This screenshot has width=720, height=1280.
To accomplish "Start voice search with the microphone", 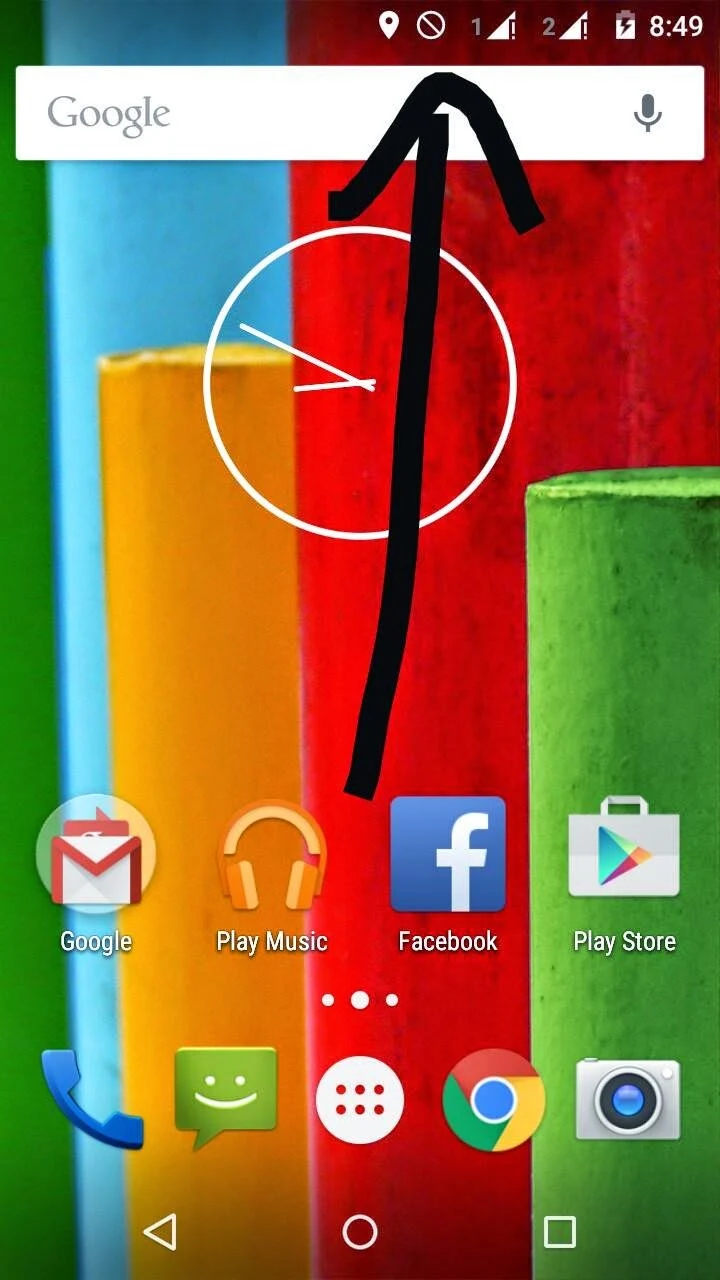I will [x=648, y=113].
